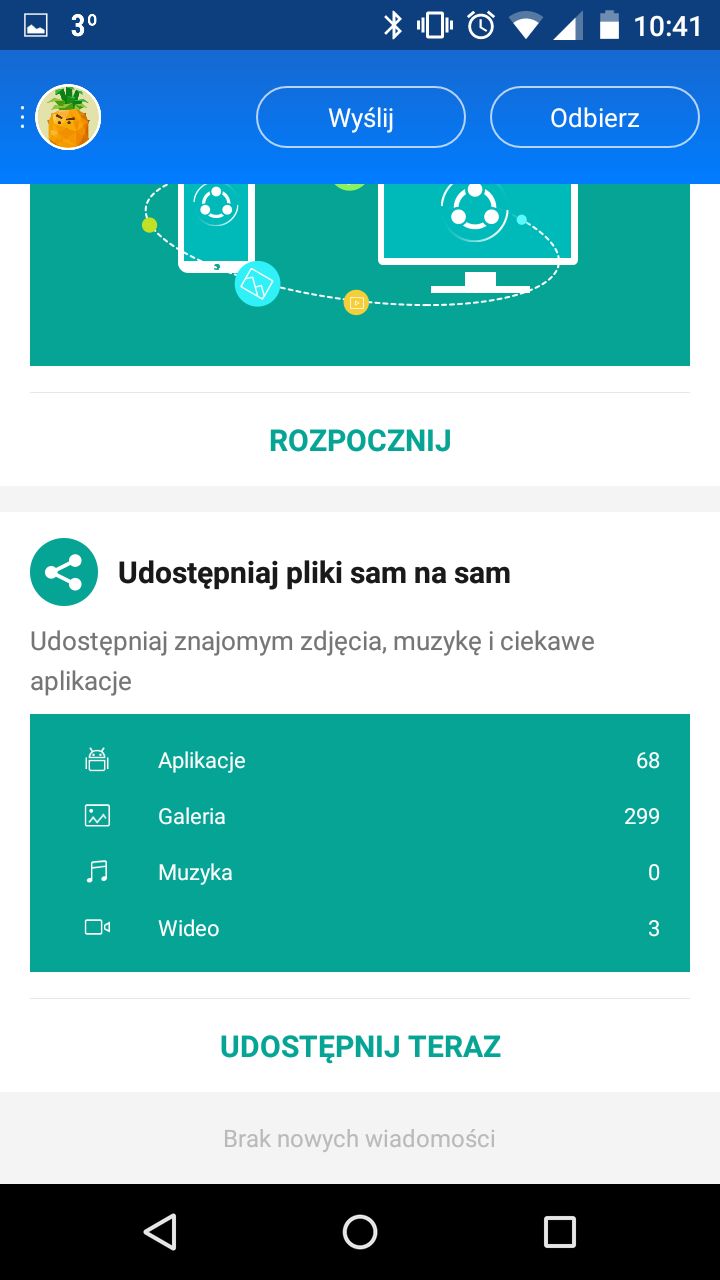Image resolution: width=720 pixels, height=1280 pixels.
Task: Open the Wideo row with 3 items
Action: 360,928
